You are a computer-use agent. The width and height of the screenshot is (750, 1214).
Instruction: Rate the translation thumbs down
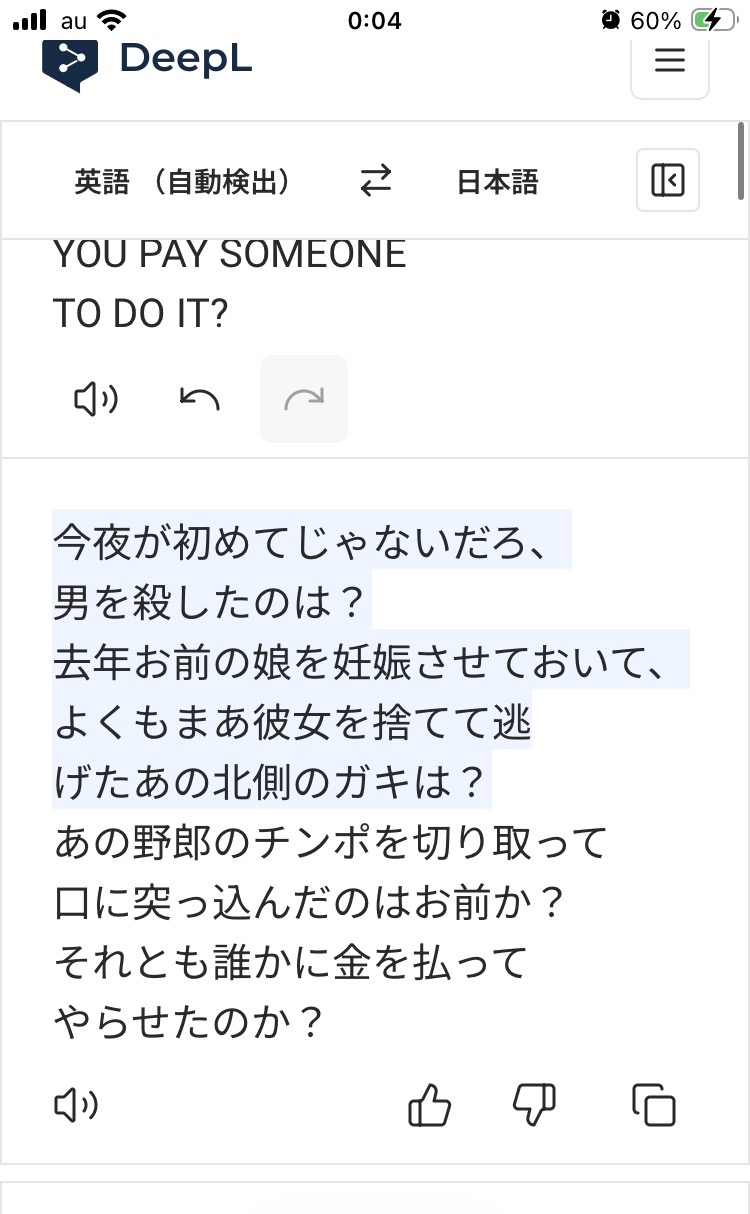click(x=534, y=1105)
